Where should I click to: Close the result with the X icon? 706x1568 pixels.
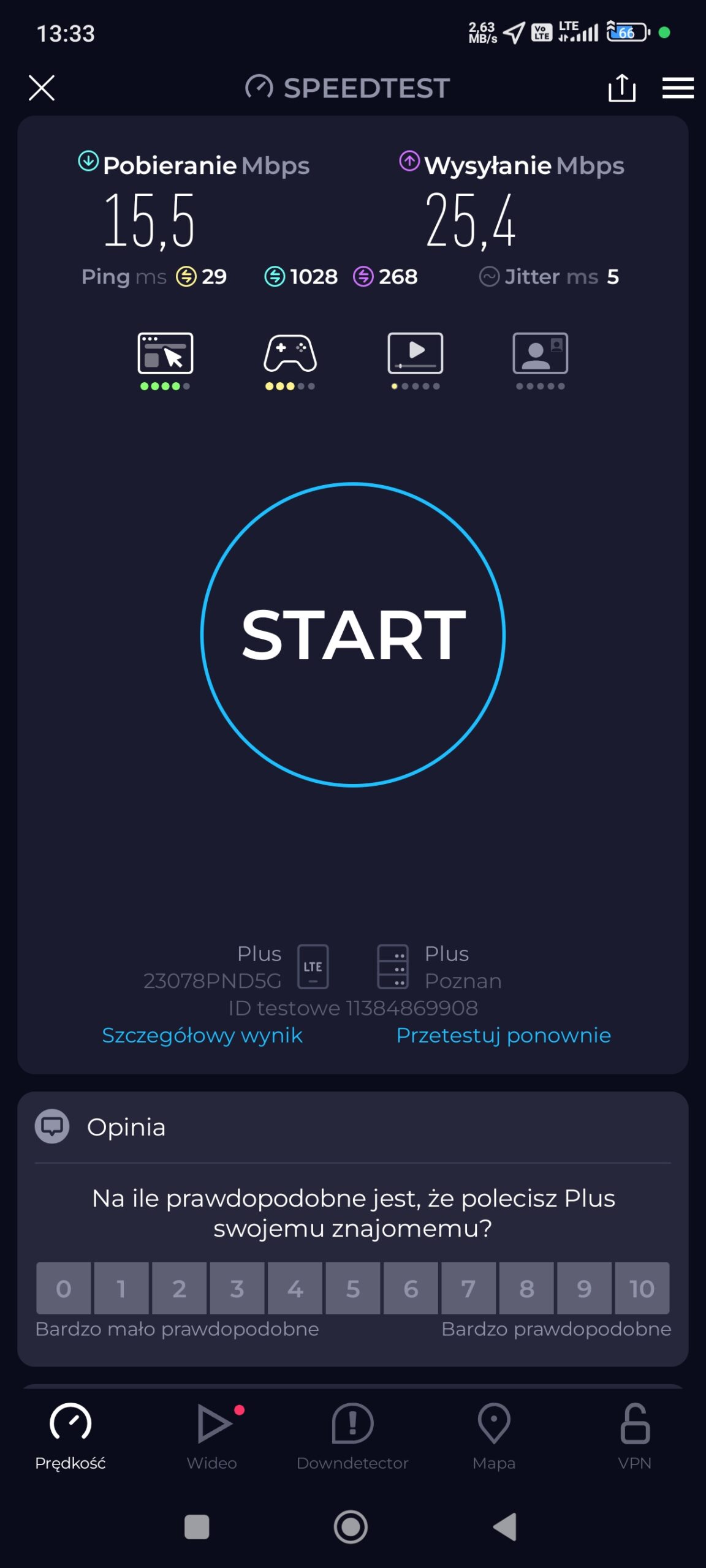[x=42, y=88]
